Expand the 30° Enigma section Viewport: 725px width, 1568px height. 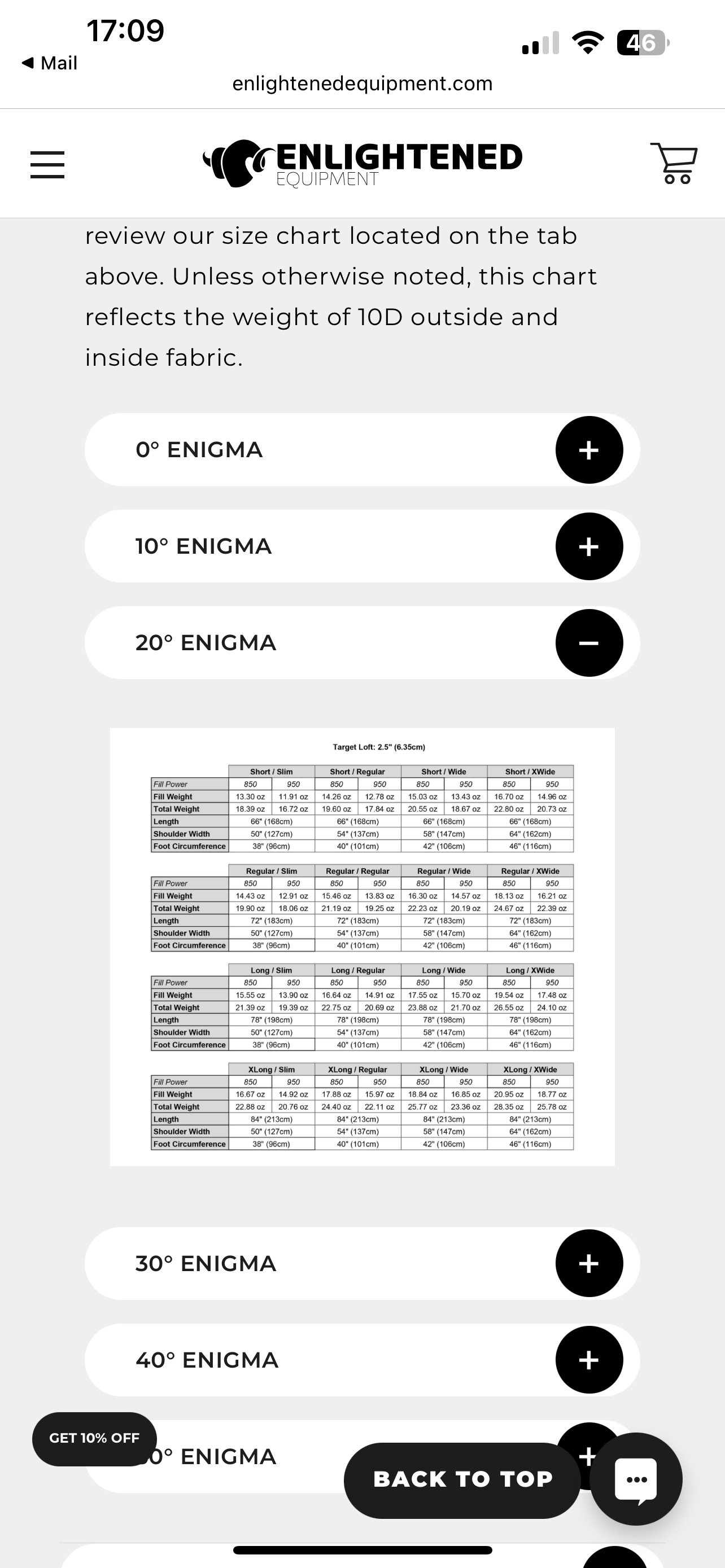(x=589, y=1263)
